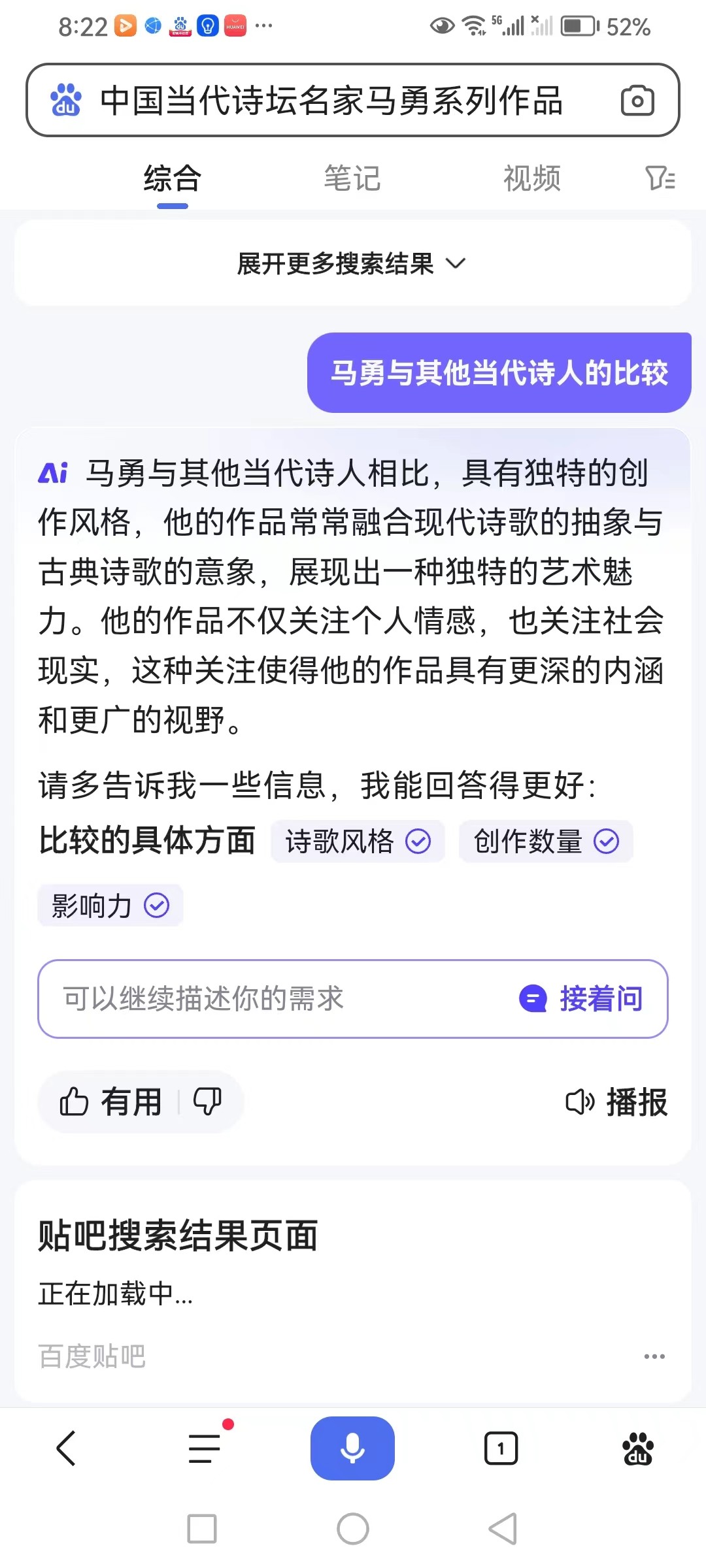
Task: Start voice search with the microphone button
Action: [x=352, y=1448]
